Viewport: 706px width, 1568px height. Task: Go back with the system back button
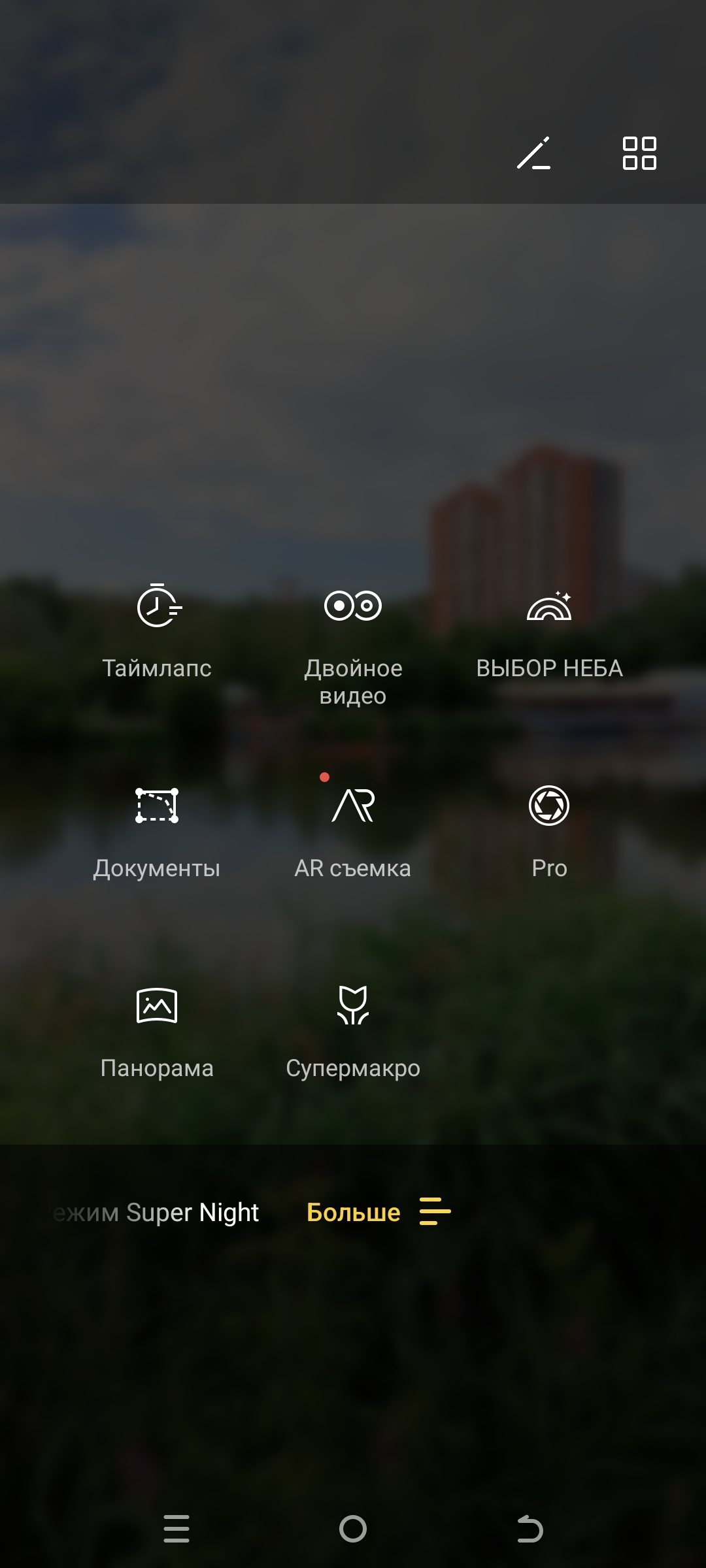tap(529, 1529)
